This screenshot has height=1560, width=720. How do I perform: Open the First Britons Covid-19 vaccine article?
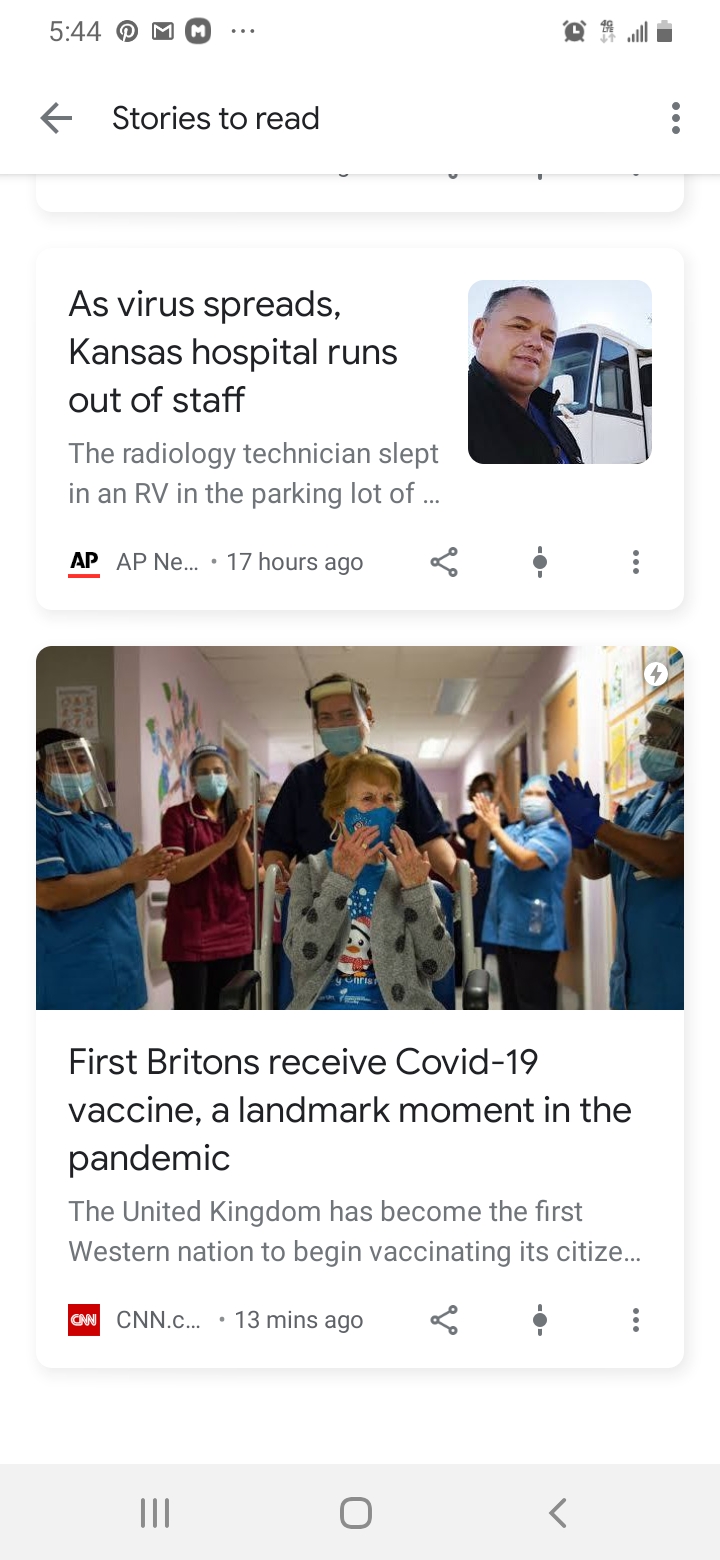[x=350, y=1109]
